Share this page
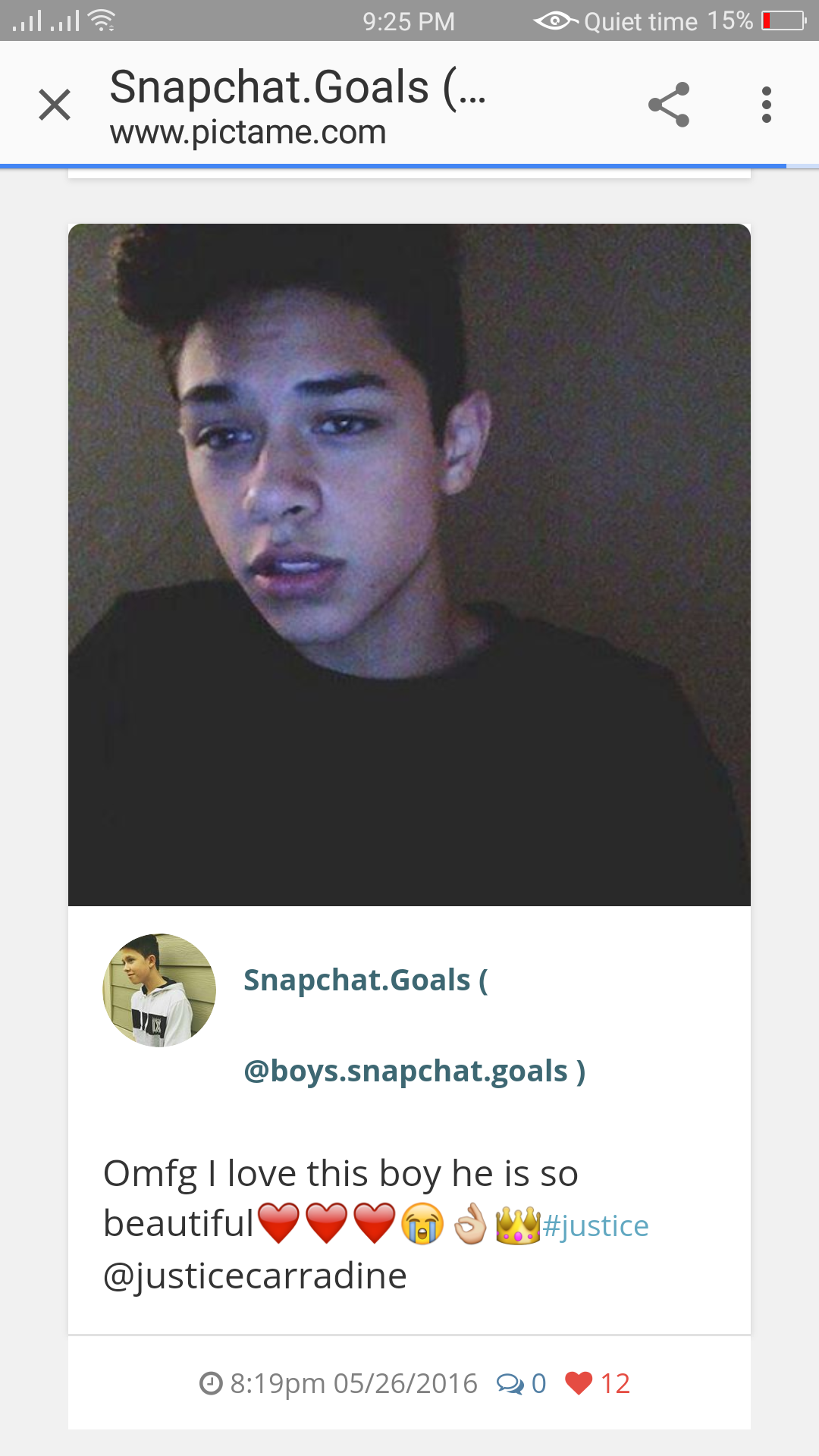Screen dimensions: 819x1456 pyautogui.click(x=669, y=105)
